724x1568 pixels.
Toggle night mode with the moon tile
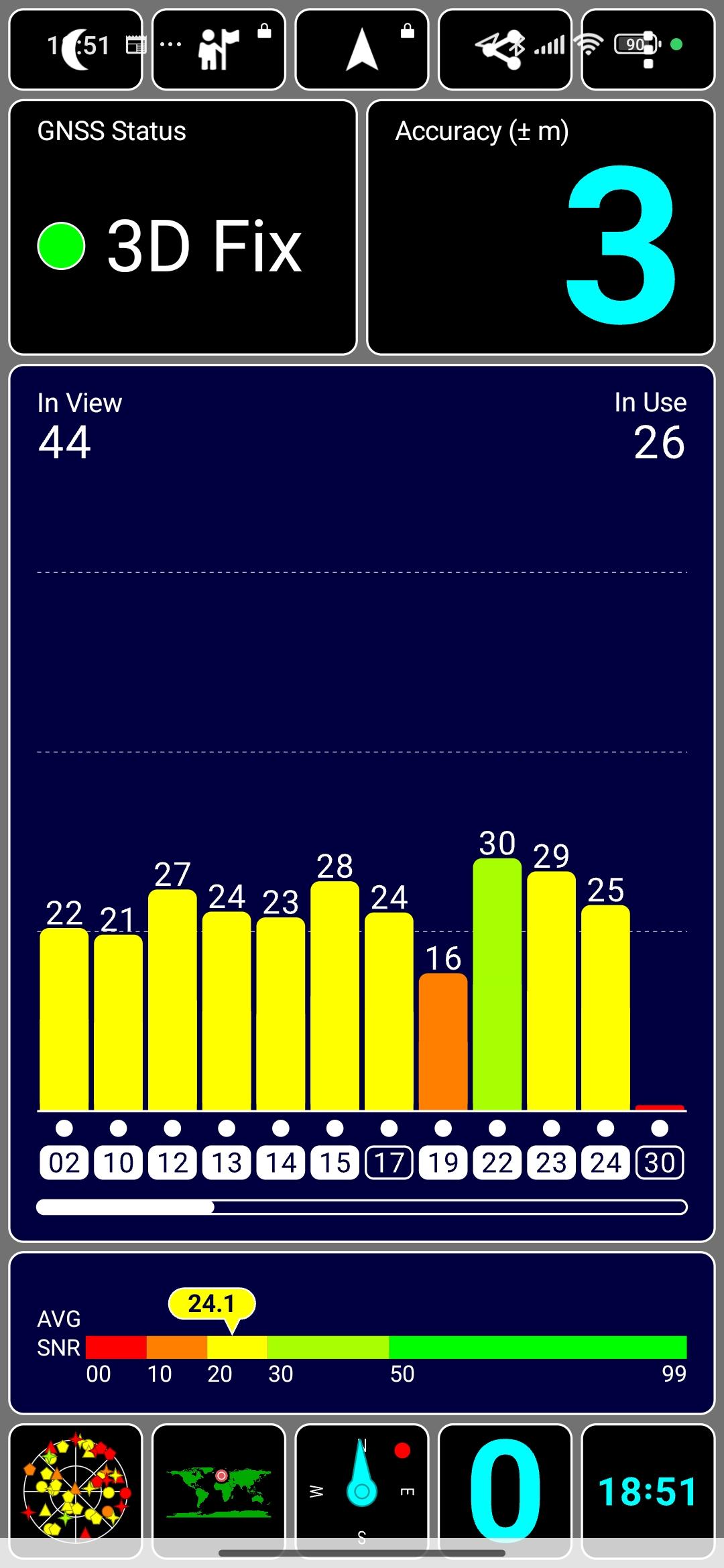[x=76, y=50]
